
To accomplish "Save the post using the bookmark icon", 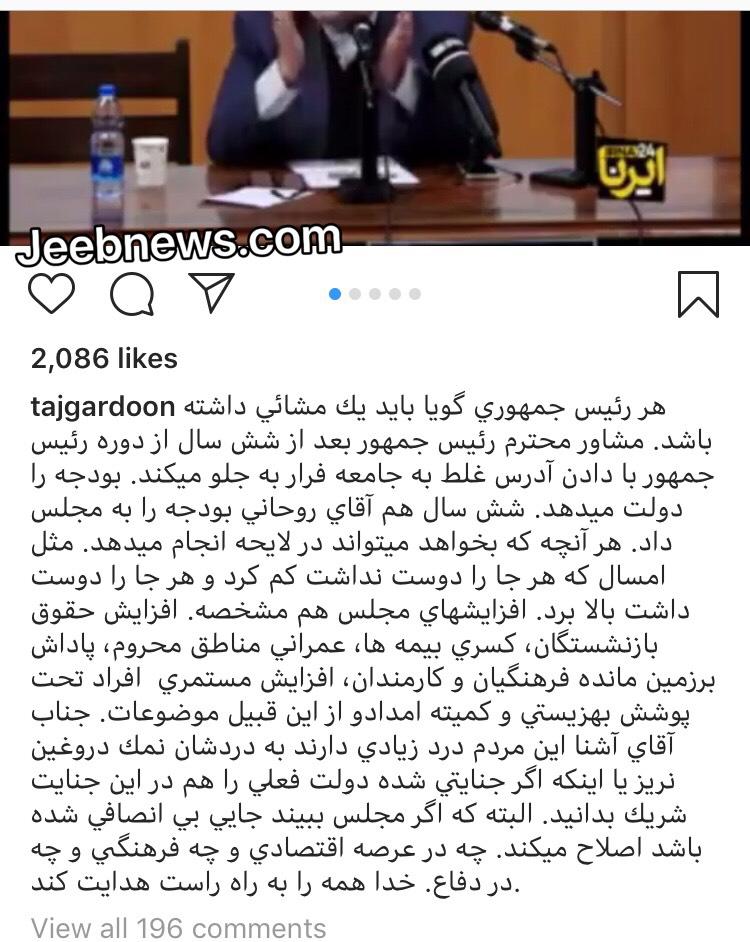I will coord(698,291).
